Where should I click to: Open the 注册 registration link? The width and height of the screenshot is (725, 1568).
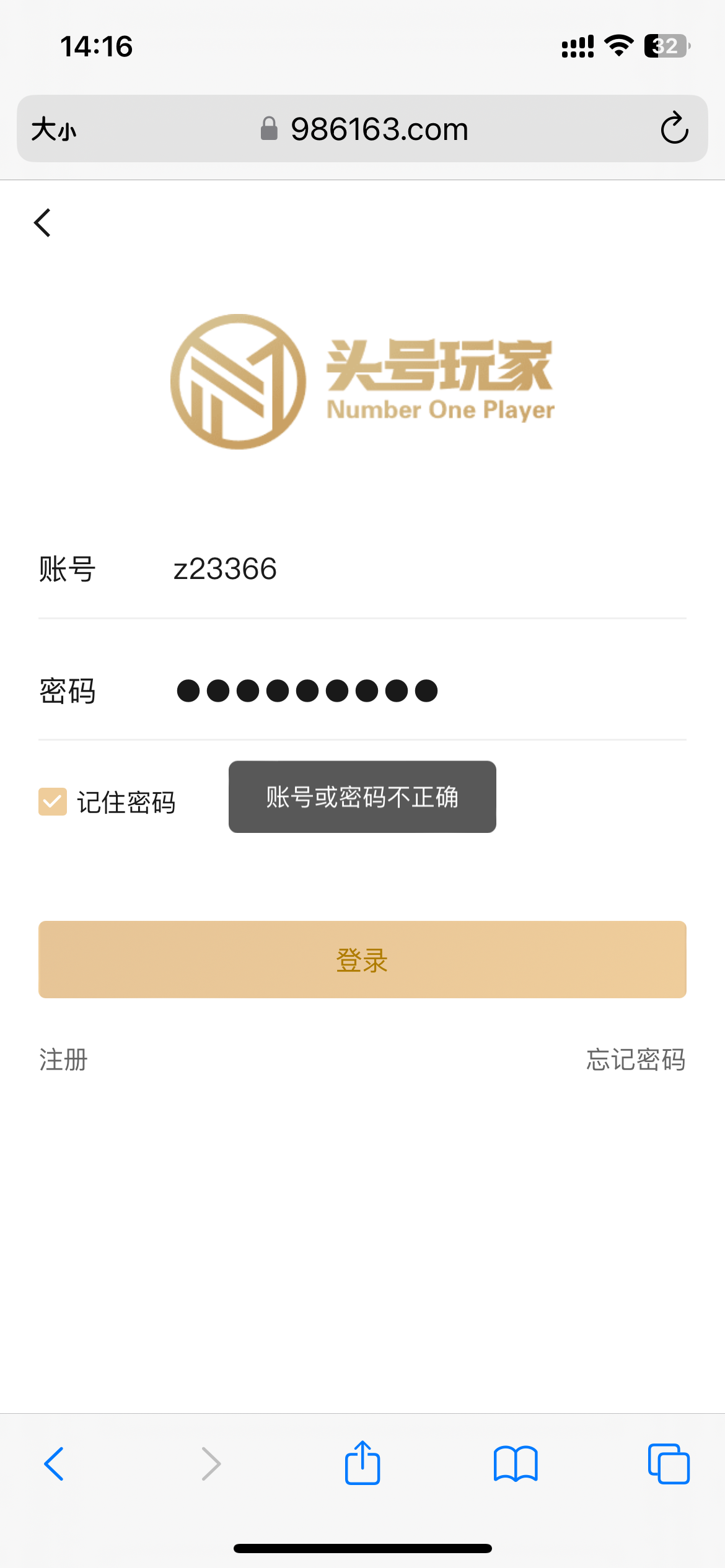coord(63,1060)
